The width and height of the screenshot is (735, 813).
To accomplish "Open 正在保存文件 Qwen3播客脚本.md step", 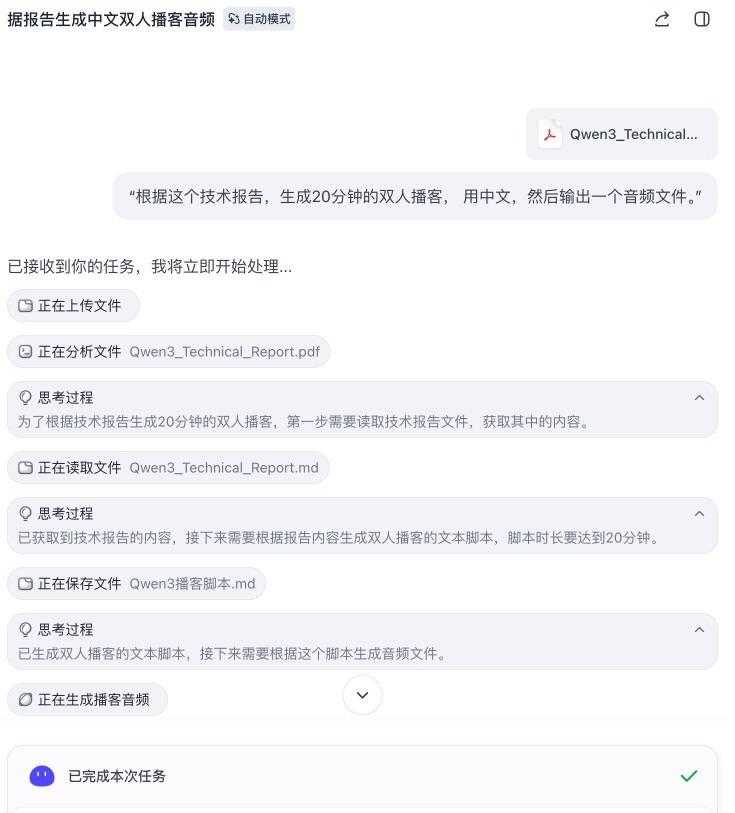I will tap(136, 584).
